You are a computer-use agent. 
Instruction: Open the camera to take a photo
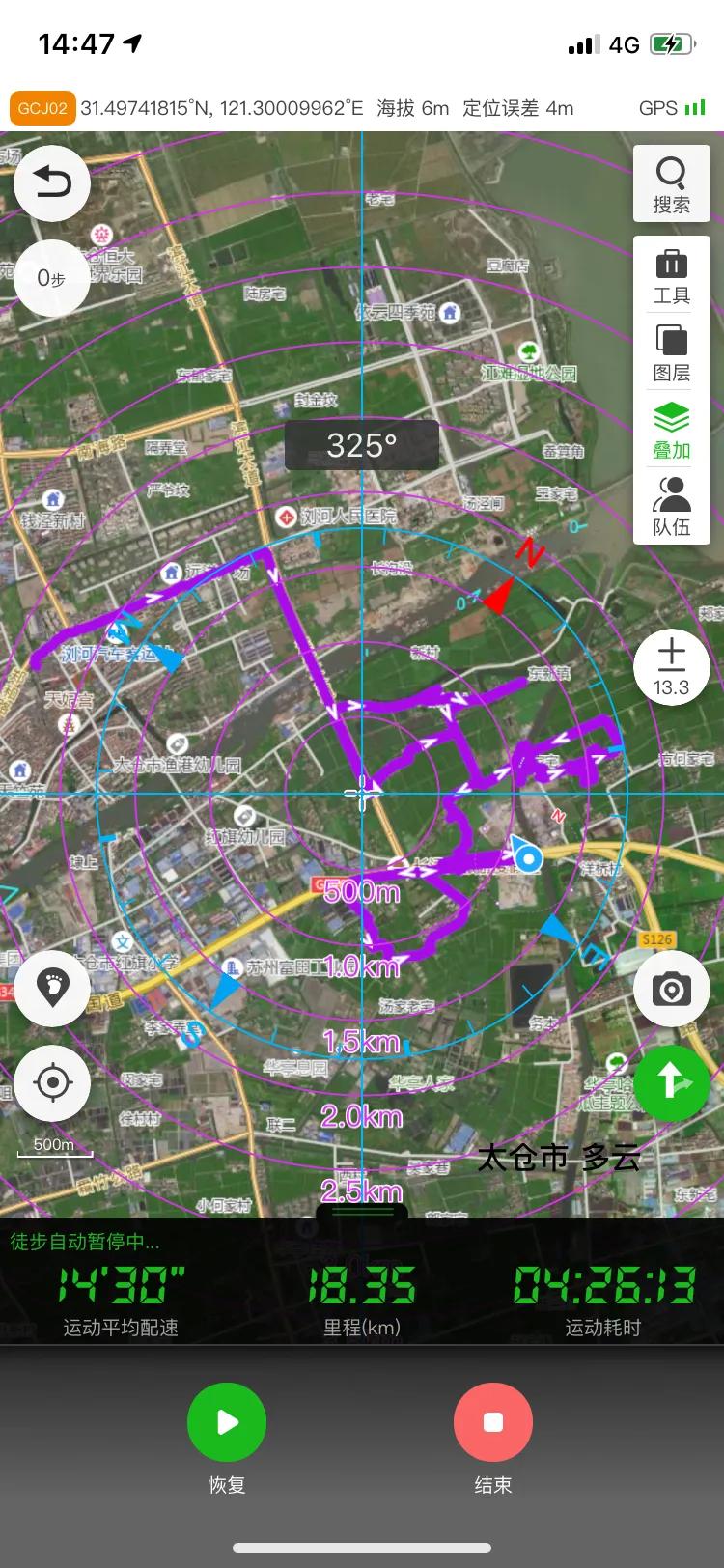click(x=671, y=989)
